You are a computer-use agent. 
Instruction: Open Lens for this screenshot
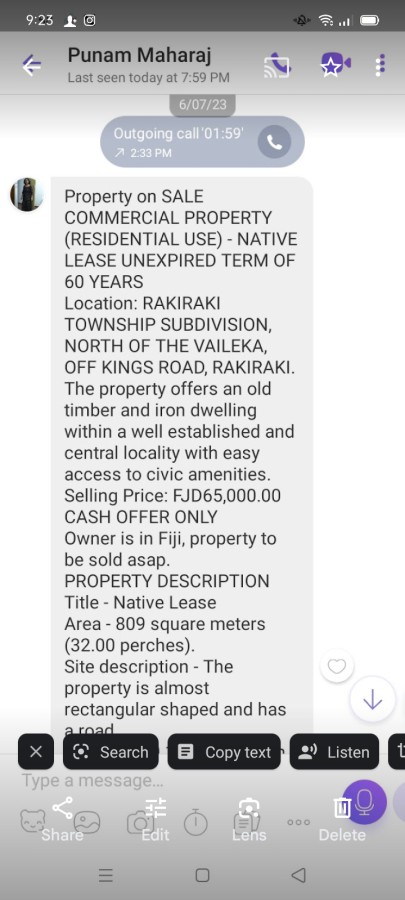249,819
